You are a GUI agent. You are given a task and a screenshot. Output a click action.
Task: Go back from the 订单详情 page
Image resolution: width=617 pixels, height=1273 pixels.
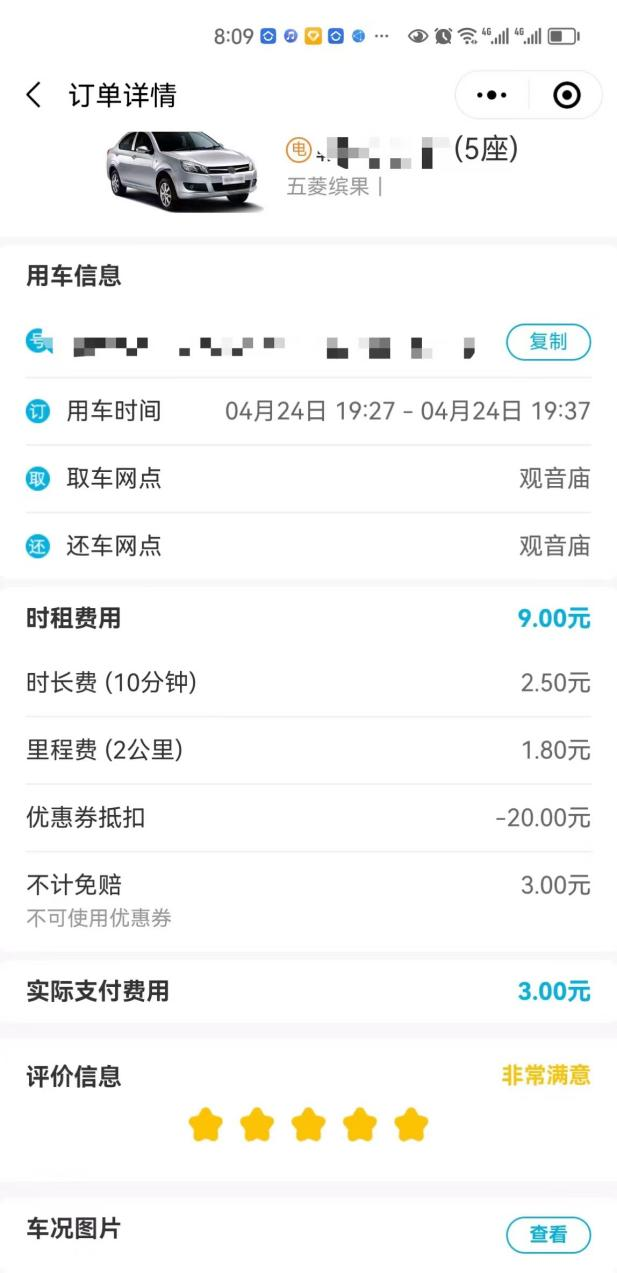click(34, 95)
